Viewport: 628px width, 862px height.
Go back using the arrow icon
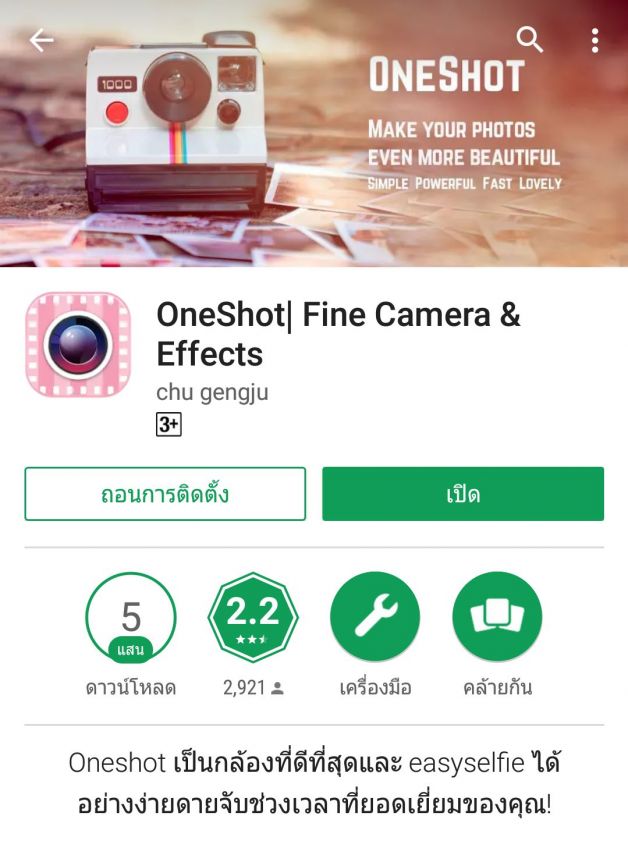[x=41, y=40]
